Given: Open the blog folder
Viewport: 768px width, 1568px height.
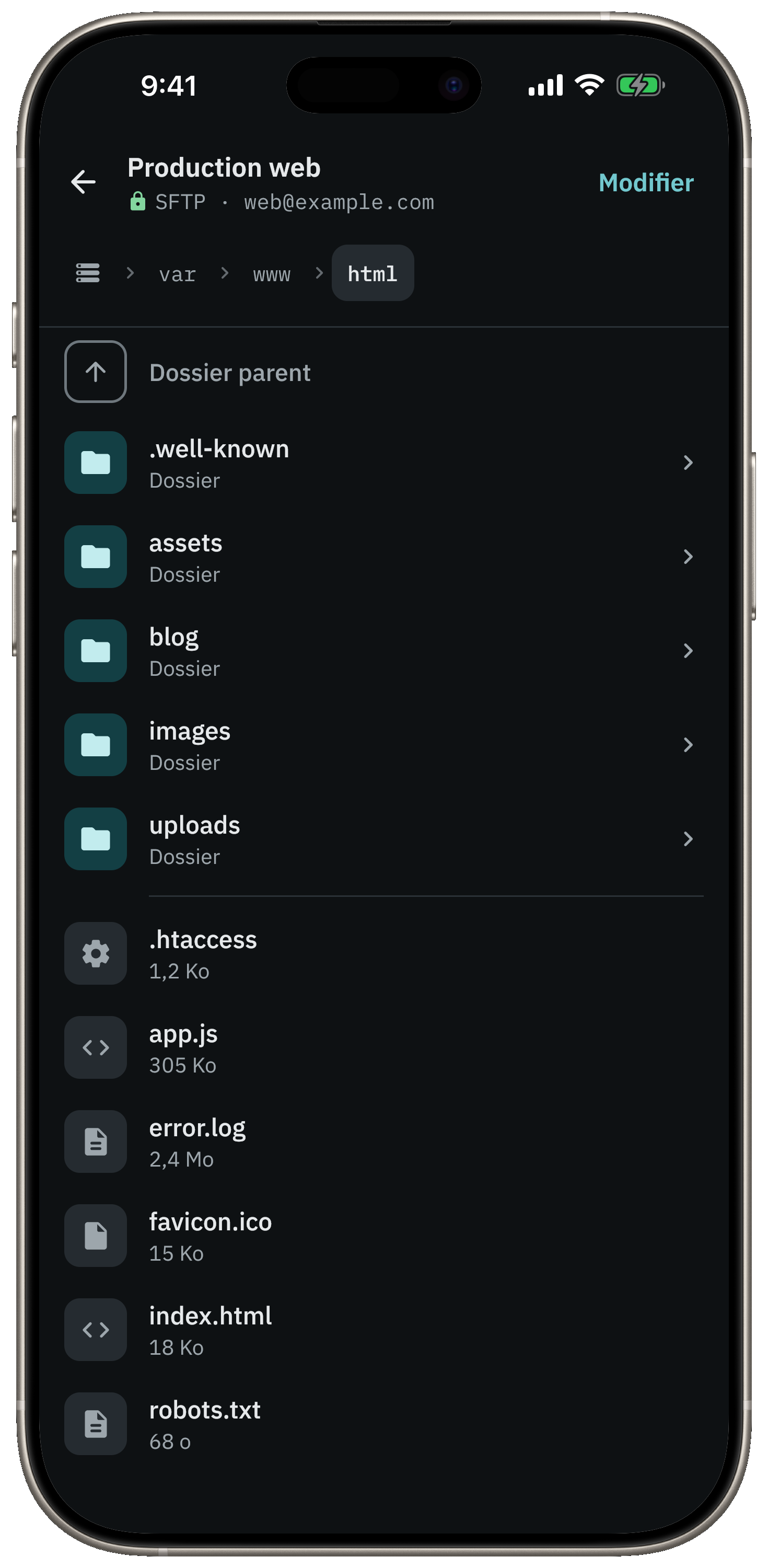Looking at the screenshot, I should click(384, 651).
